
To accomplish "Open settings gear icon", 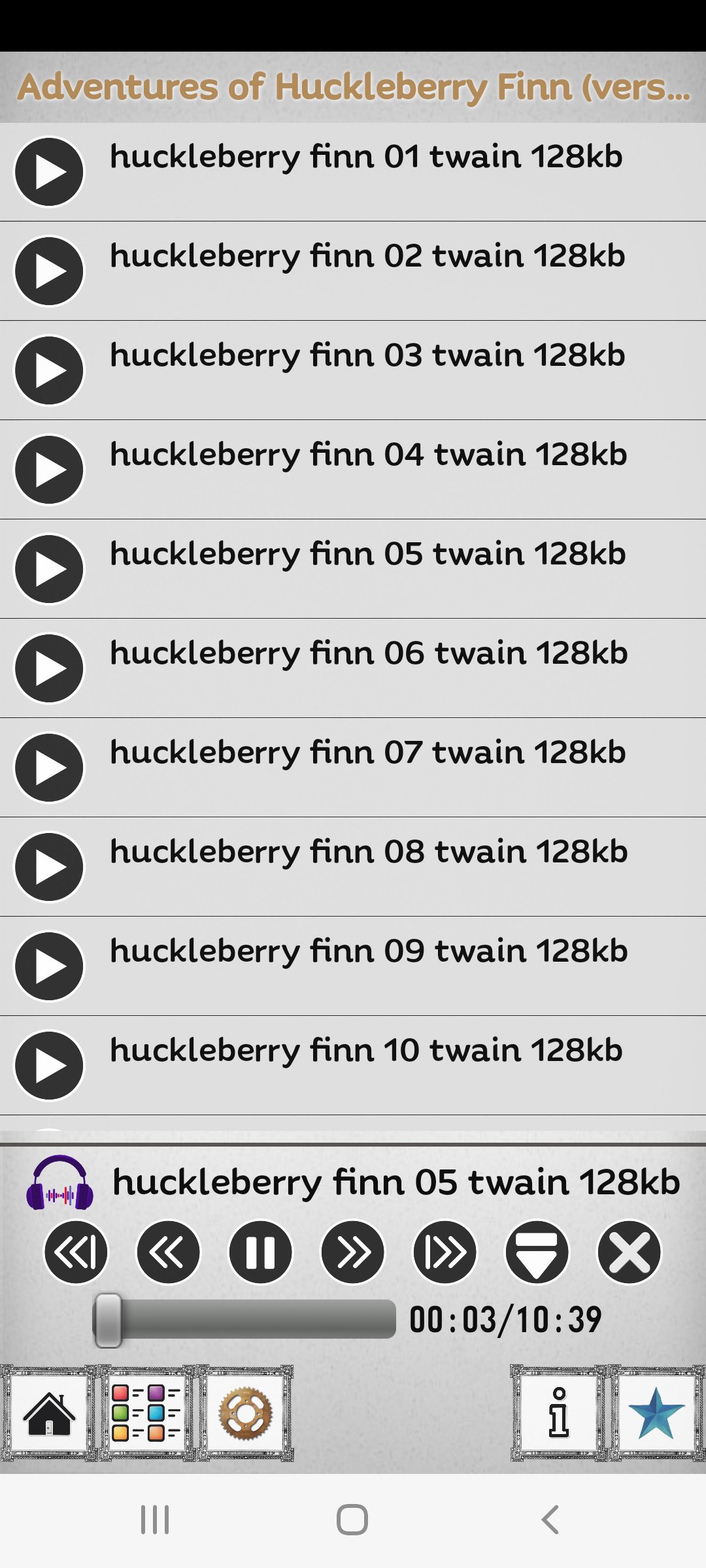I will (245, 1413).
